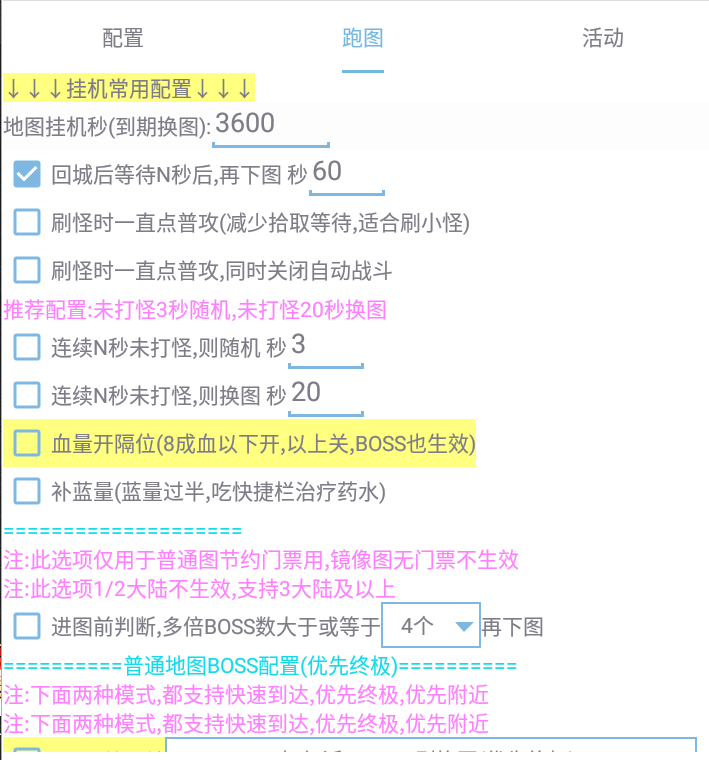This screenshot has height=760, width=709.
Task: Enable 刷怪时一直点普攻,同时关闭自动战斗
Action: point(27,269)
